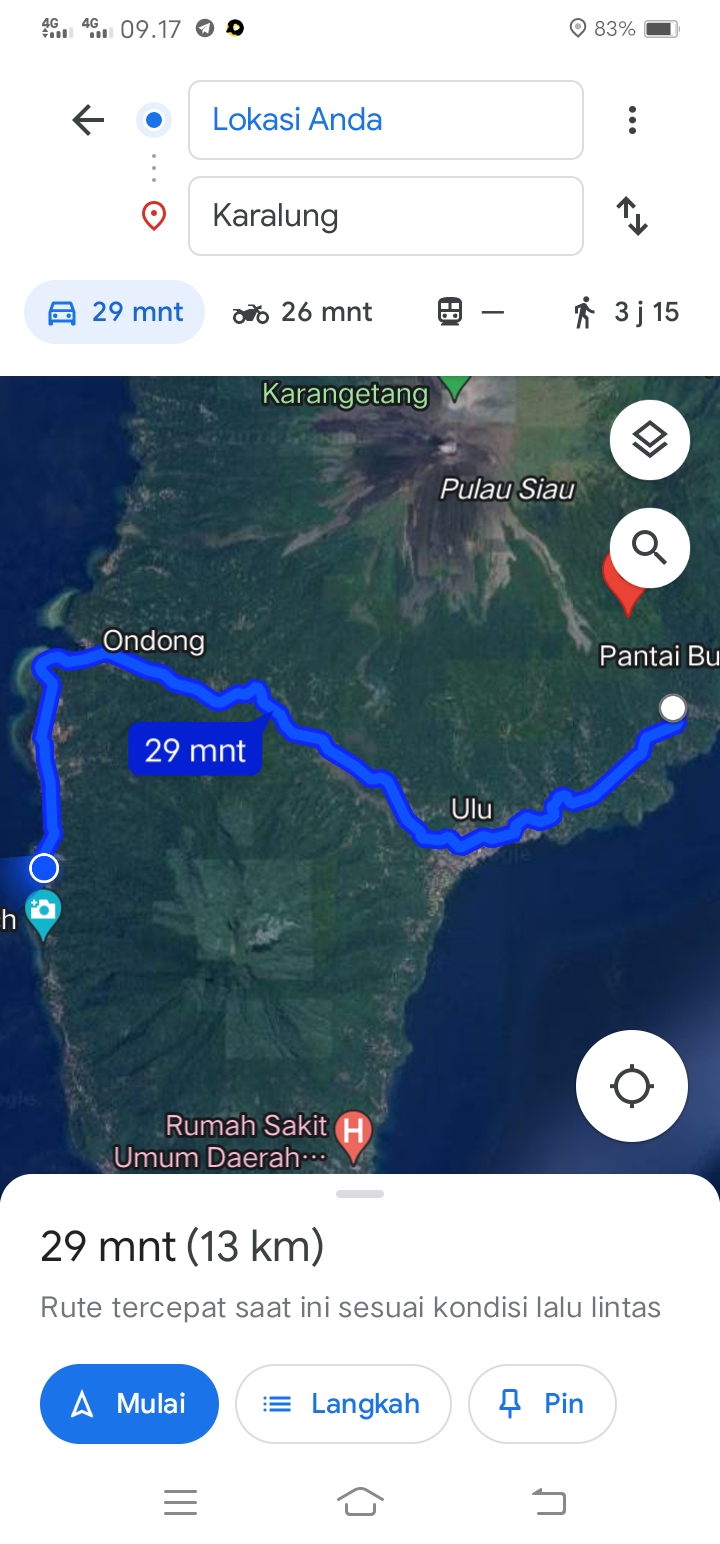Tap the Rumah Sakit Umum Daerah marker
Image resolution: width=720 pixels, height=1544 pixels.
click(352, 1136)
